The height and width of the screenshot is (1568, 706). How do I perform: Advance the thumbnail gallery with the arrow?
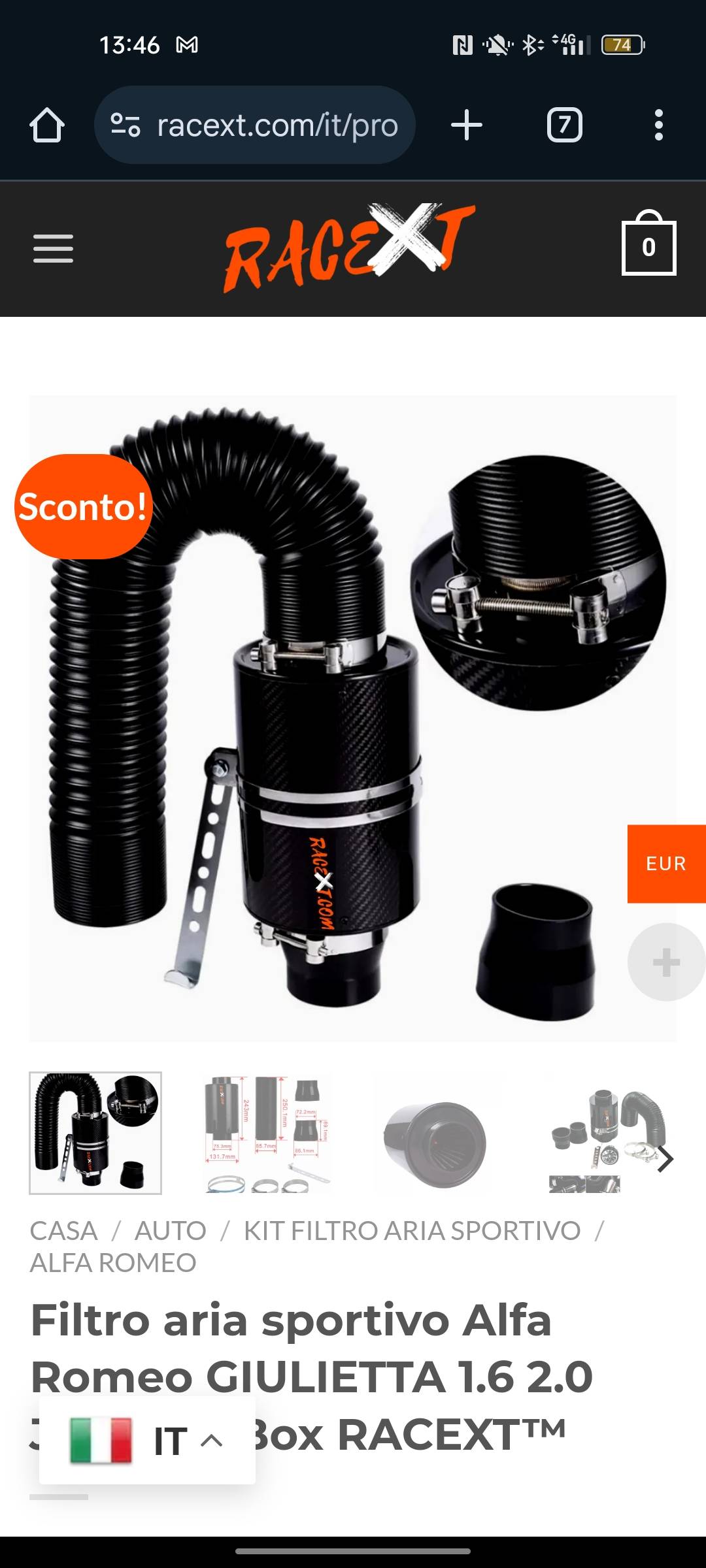tap(665, 1159)
